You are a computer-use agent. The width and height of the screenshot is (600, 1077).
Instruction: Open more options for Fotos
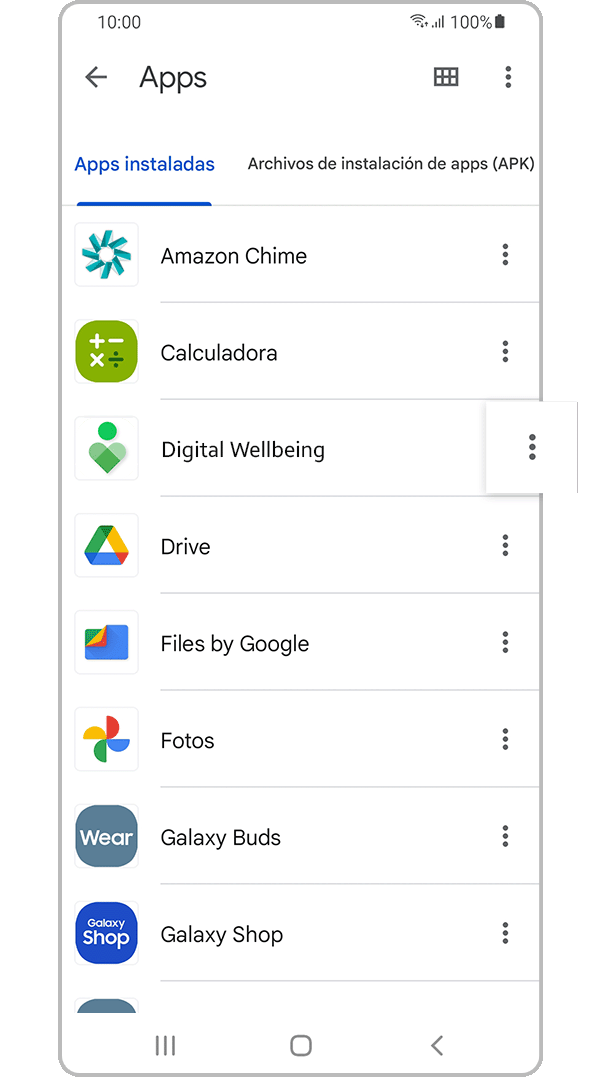(x=505, y=739)
